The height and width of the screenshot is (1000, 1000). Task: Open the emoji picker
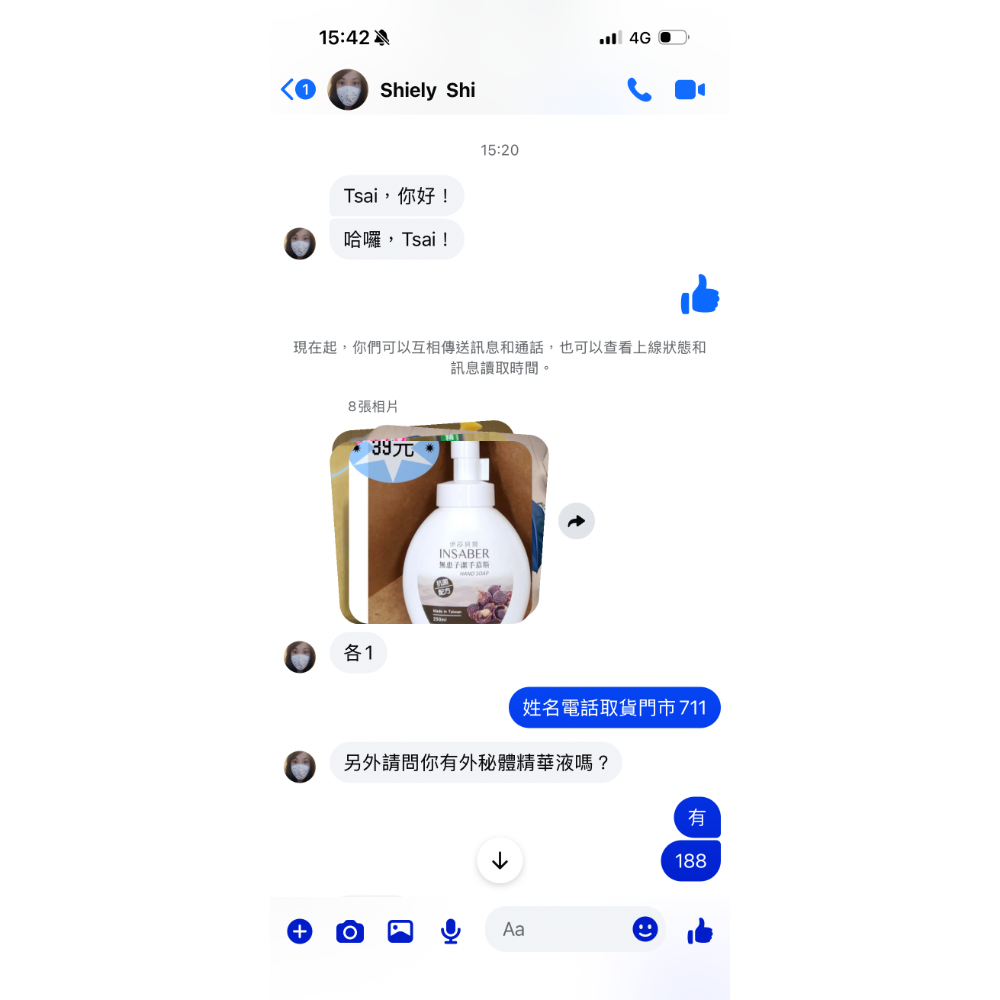[x=645, y=929]
